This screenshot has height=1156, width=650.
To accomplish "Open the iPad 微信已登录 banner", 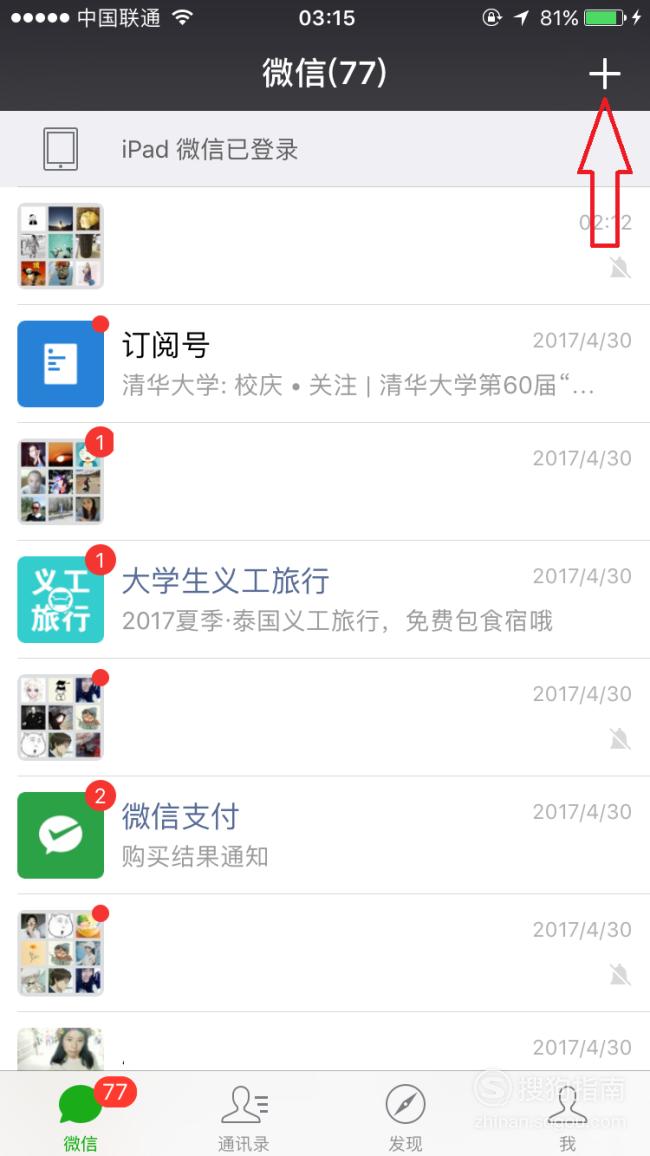I will tap(325, 149).
